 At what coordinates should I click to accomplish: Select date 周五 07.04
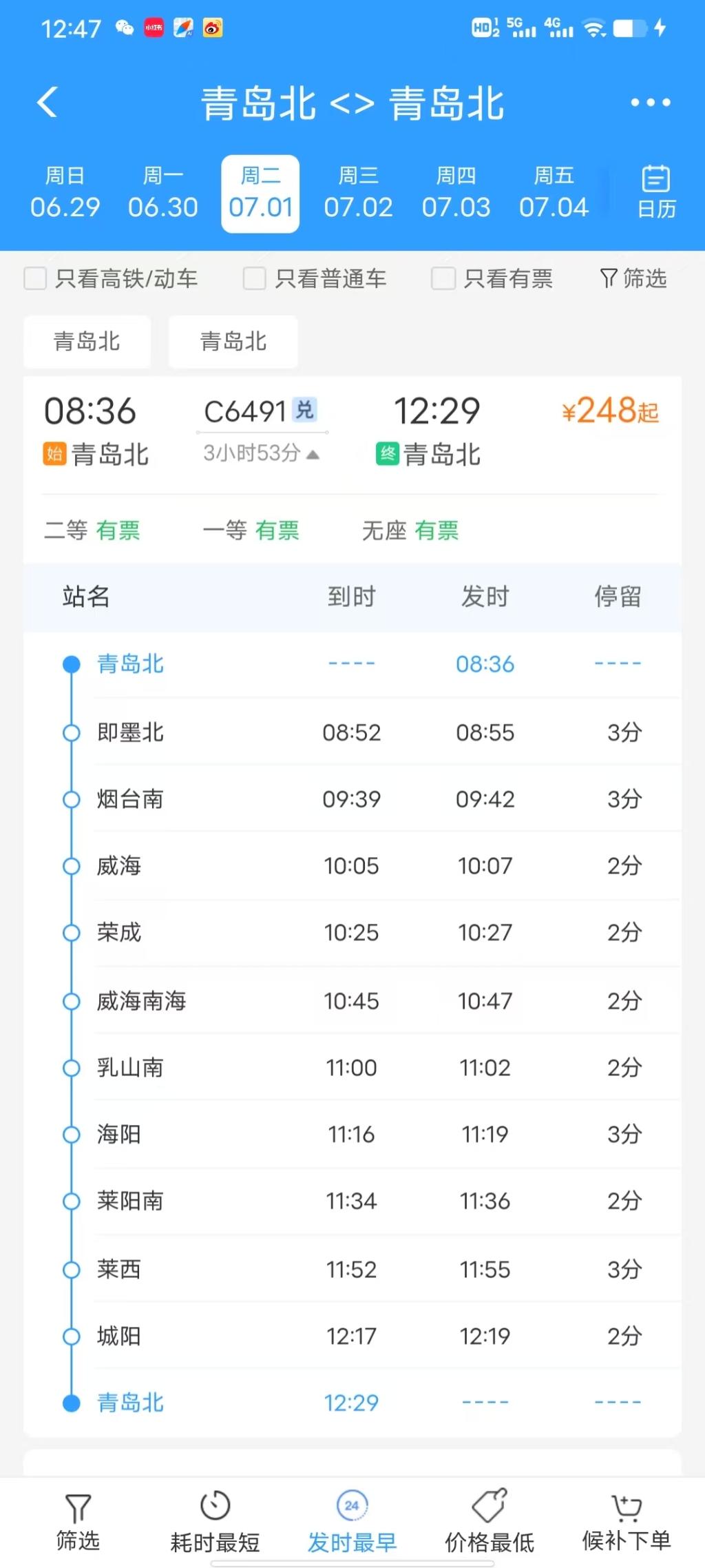point(554,194)
